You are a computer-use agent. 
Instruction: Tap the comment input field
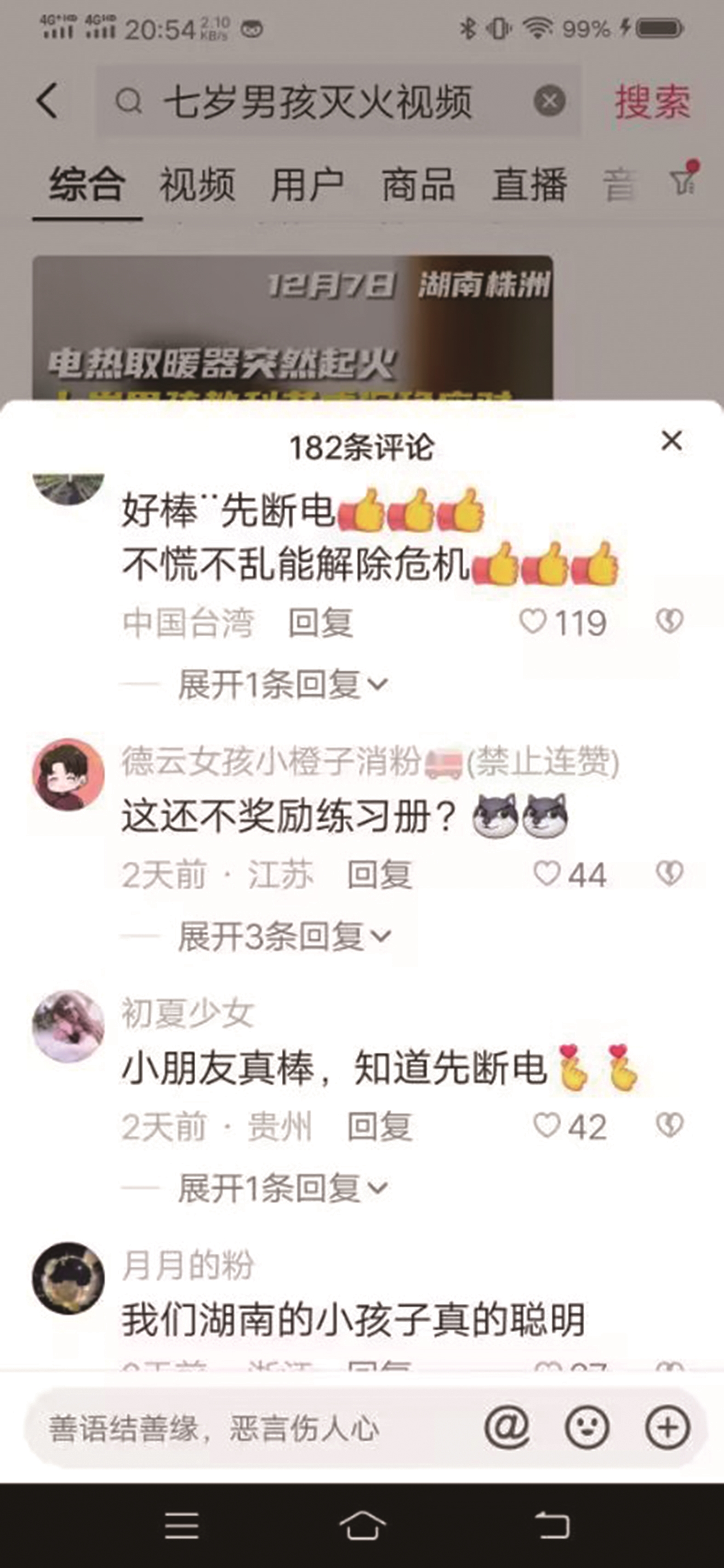244,1428
